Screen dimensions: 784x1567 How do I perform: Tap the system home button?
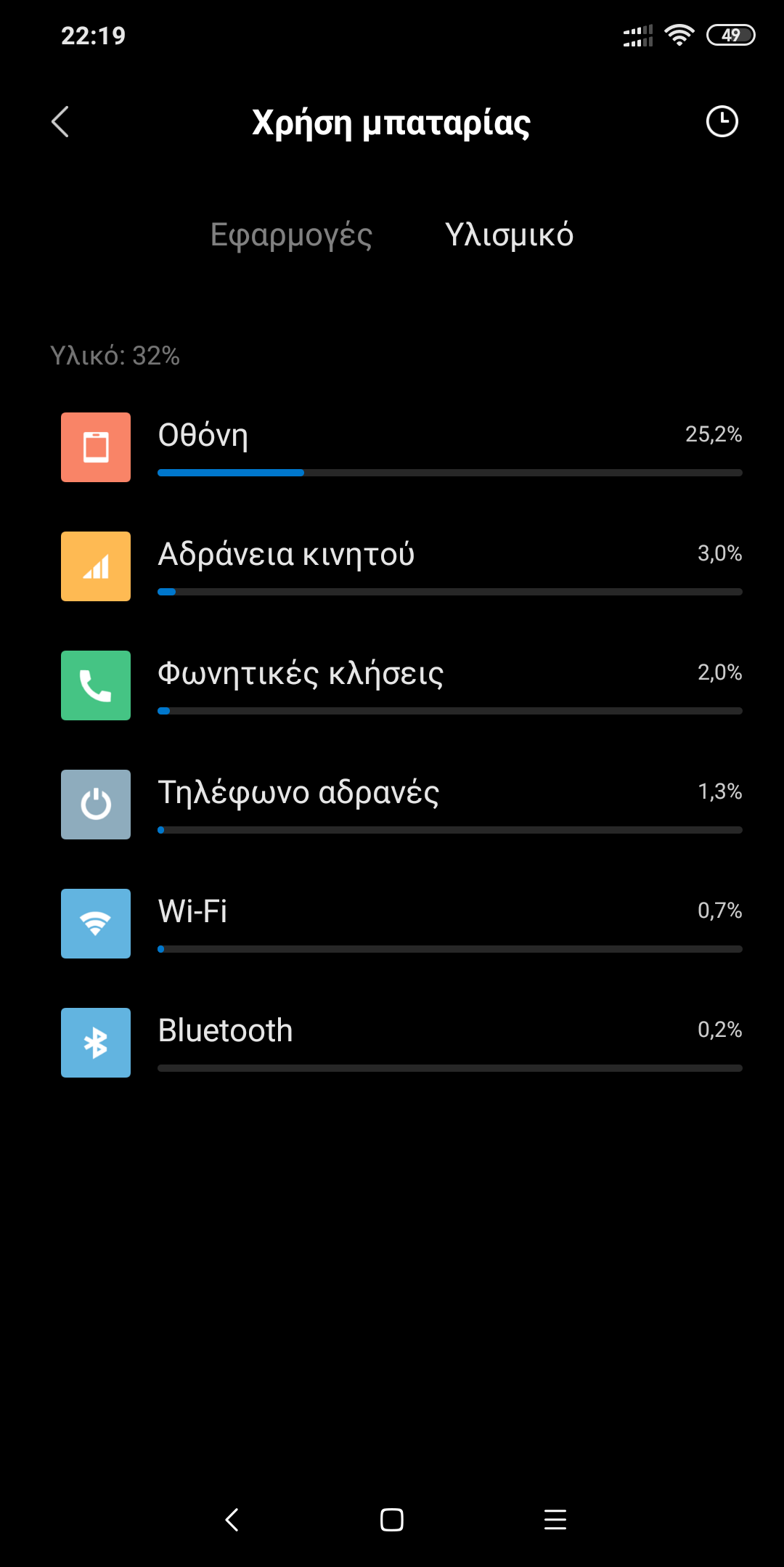tap(392, 1519)
